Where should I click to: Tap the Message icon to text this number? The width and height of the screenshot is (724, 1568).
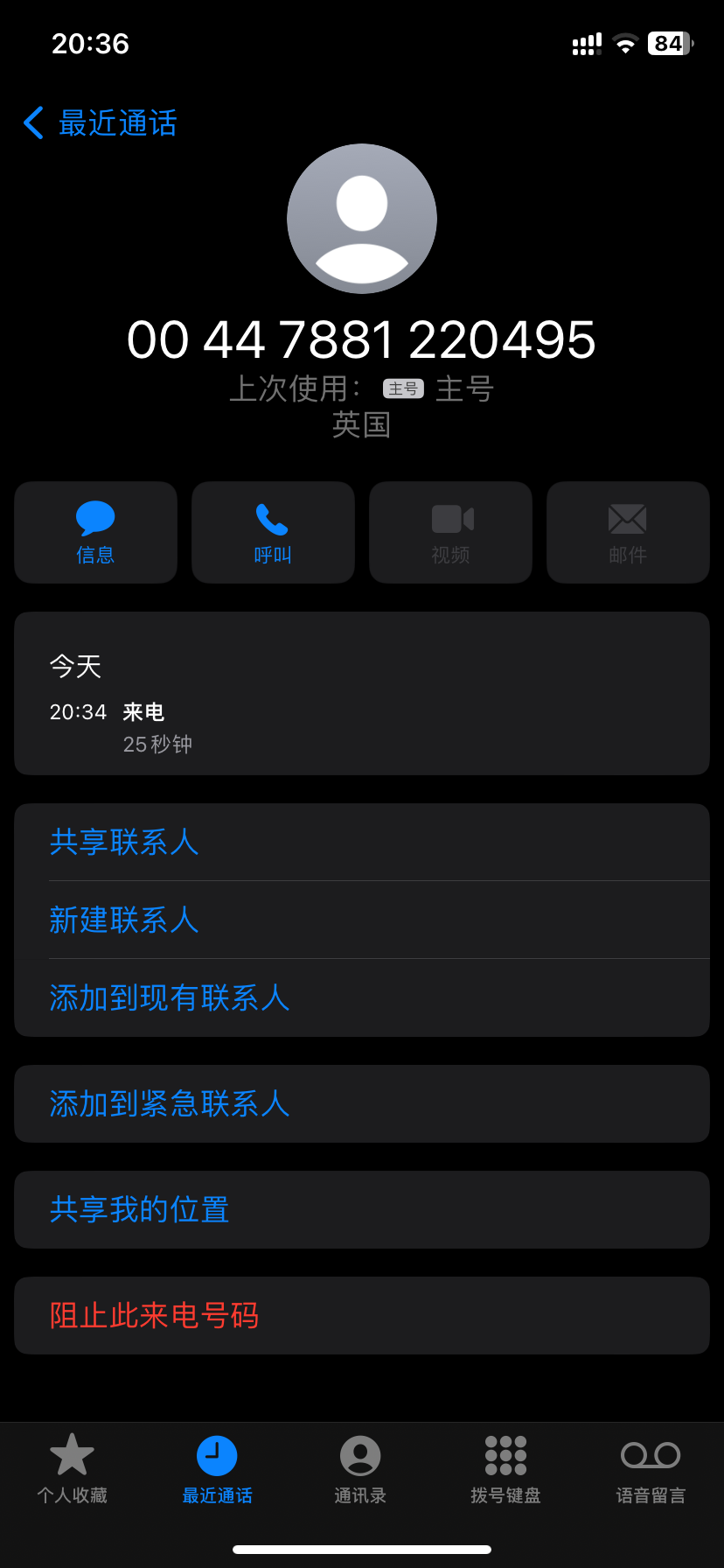[x=94, y=531]
